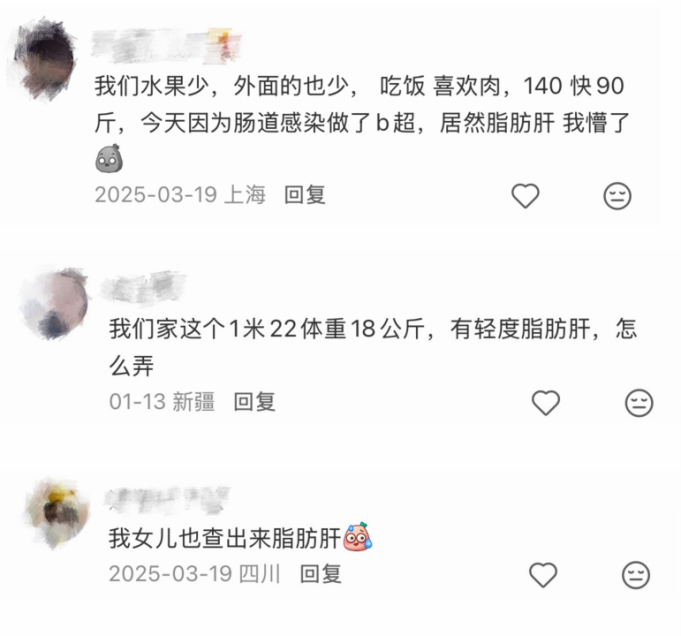
Task: Like the comment posted from 新疆
Action: (x=545, y=403)
